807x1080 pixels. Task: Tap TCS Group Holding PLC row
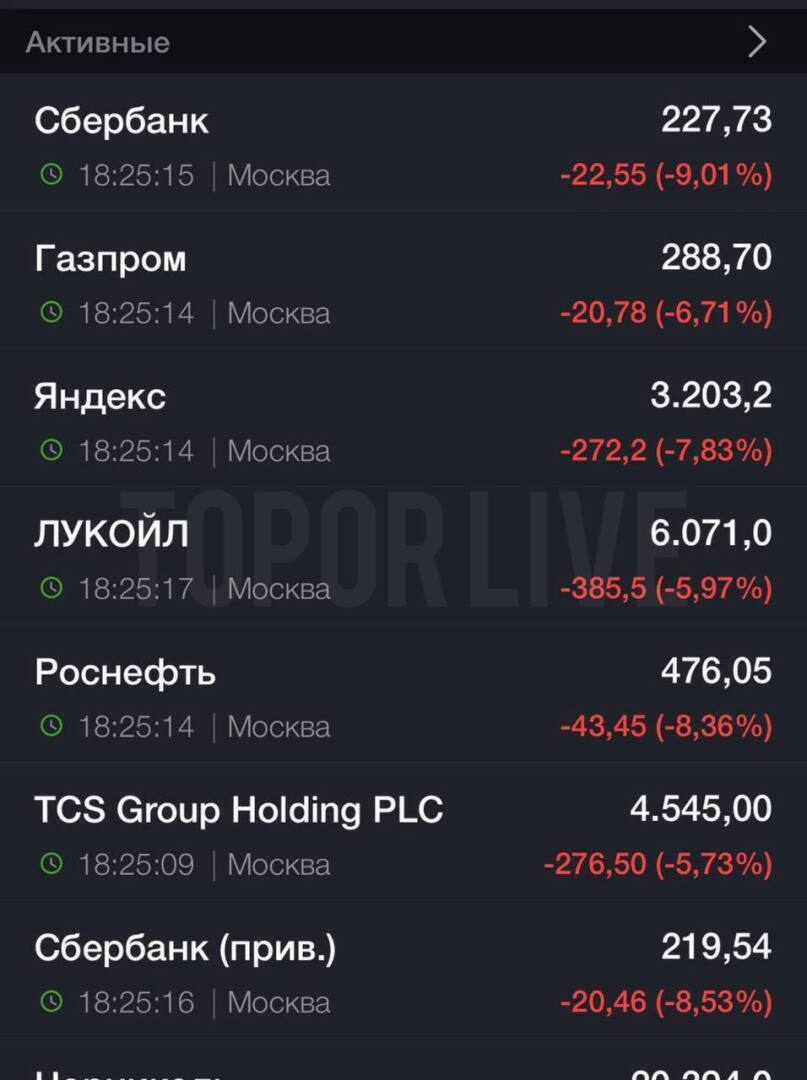point(403,836)
